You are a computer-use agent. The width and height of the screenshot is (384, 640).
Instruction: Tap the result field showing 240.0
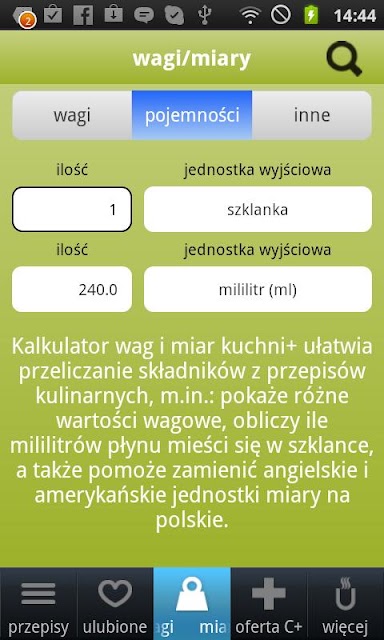[x=72, y=289]
